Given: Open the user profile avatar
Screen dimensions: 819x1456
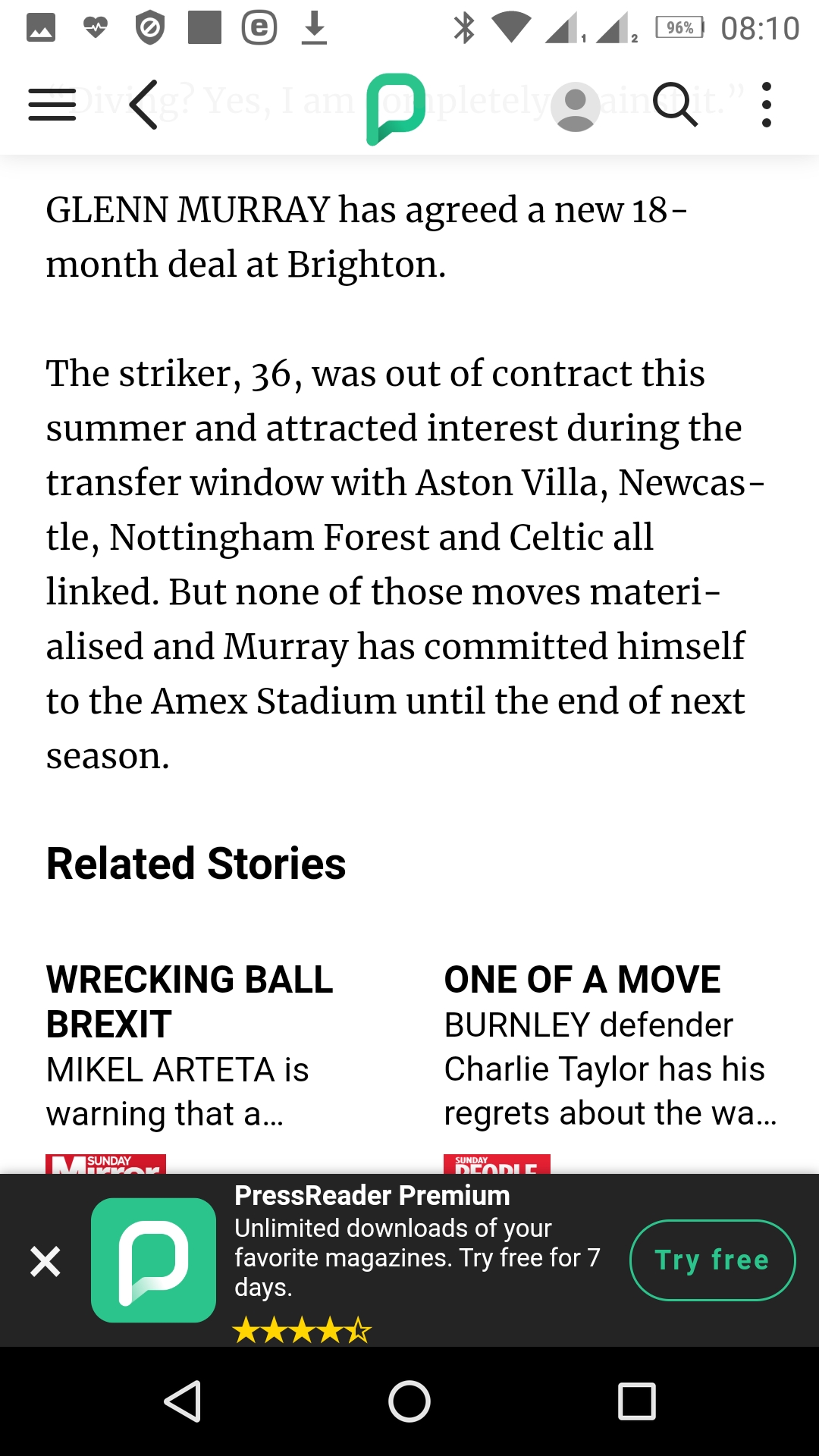Looking at the screenshot, I should [575, 106].
